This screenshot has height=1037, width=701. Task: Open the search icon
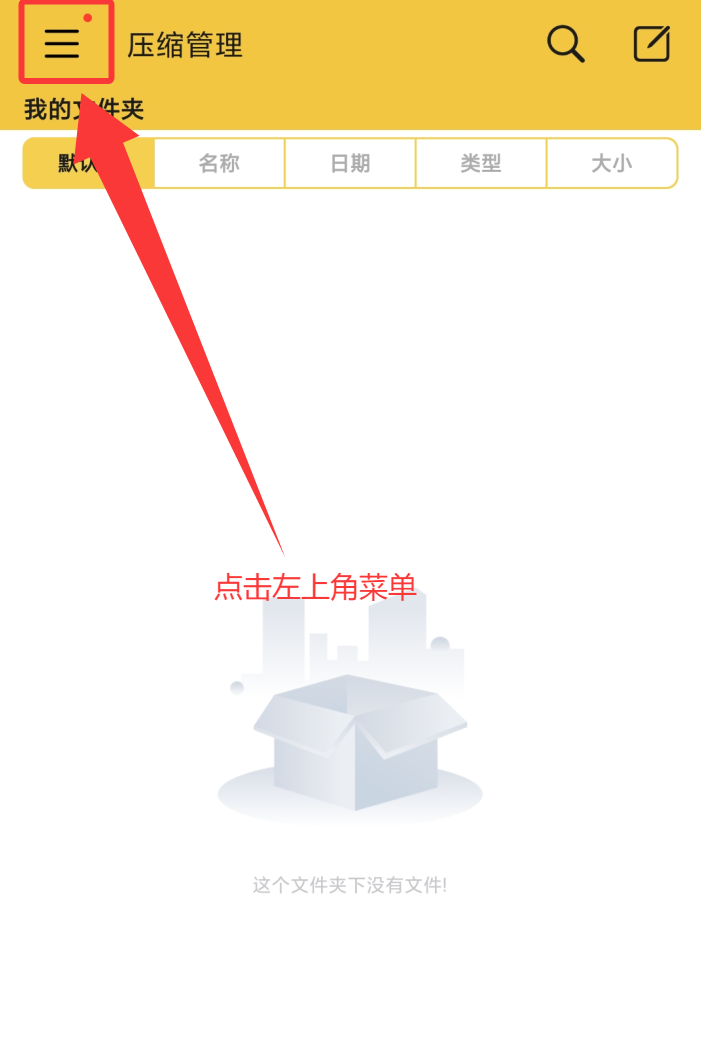pos(565,44)
